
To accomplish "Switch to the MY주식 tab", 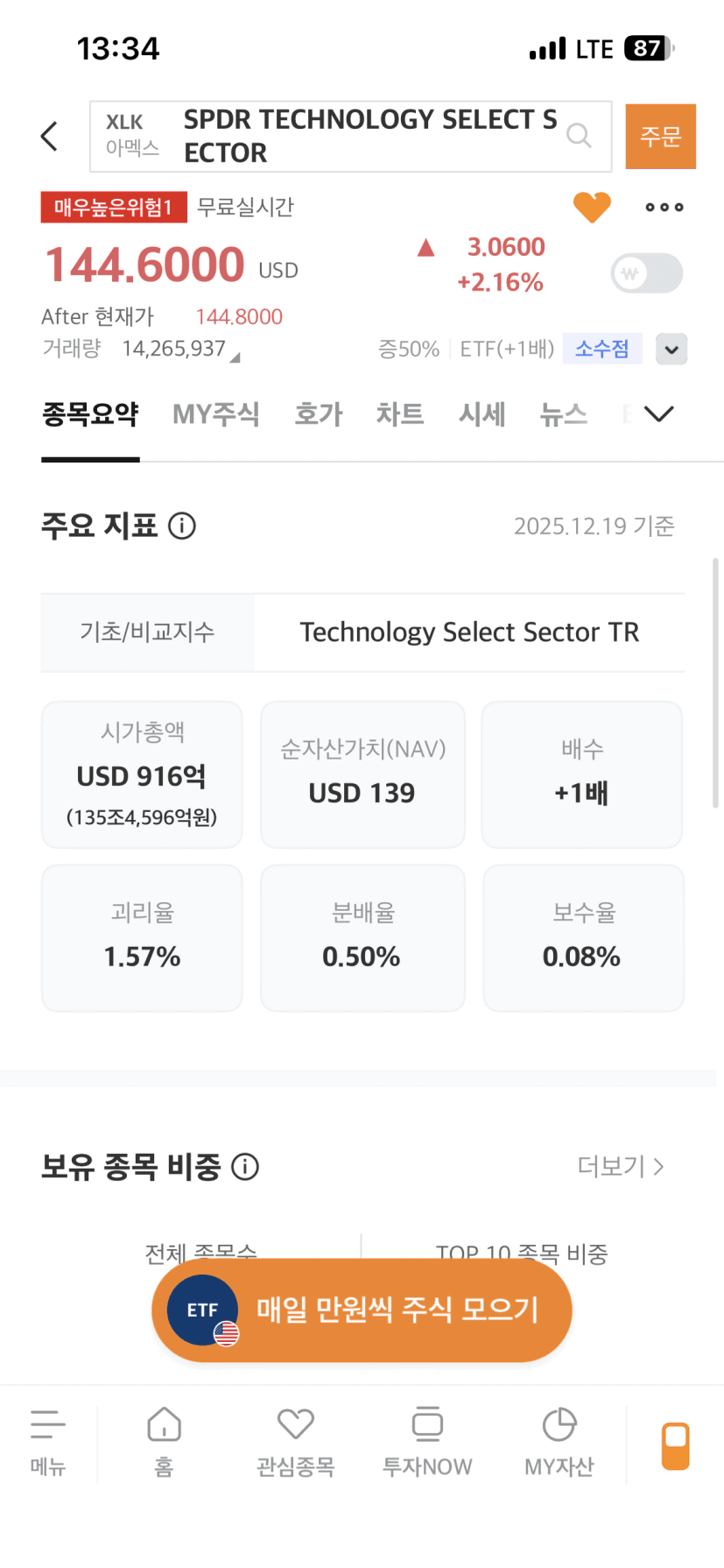I will [x=216, y=414].
